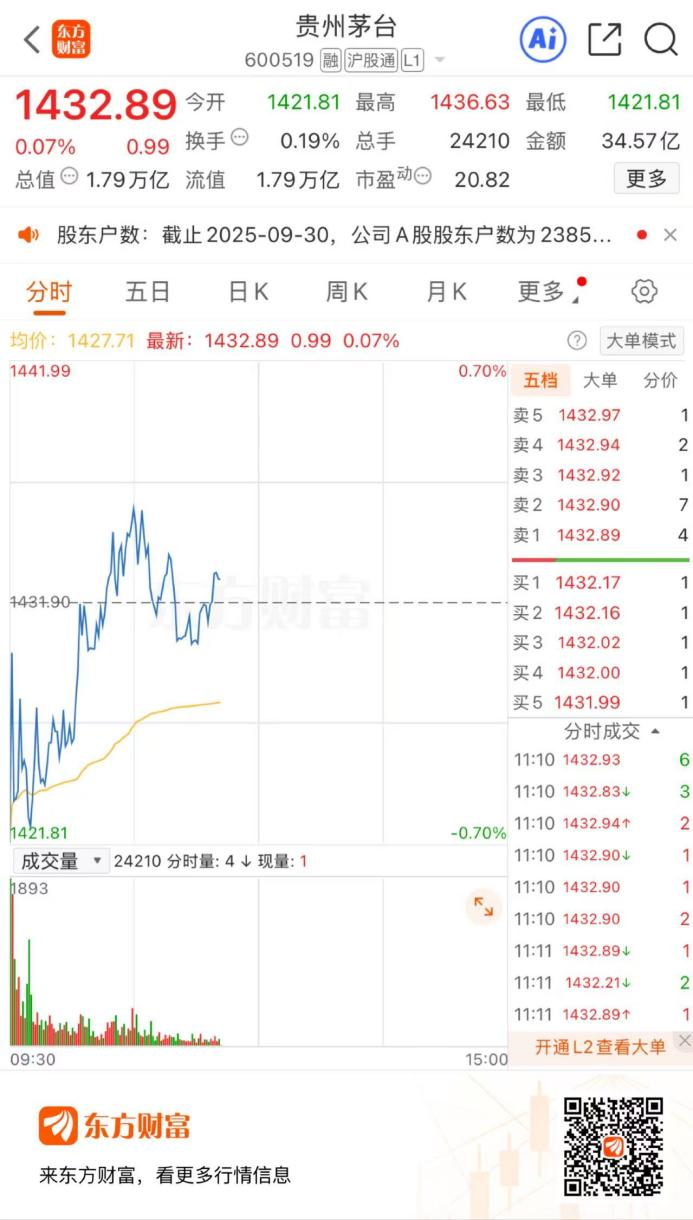693x1220 pixels.
Task: Share this stock page
Action: click(x=604, y=40)
